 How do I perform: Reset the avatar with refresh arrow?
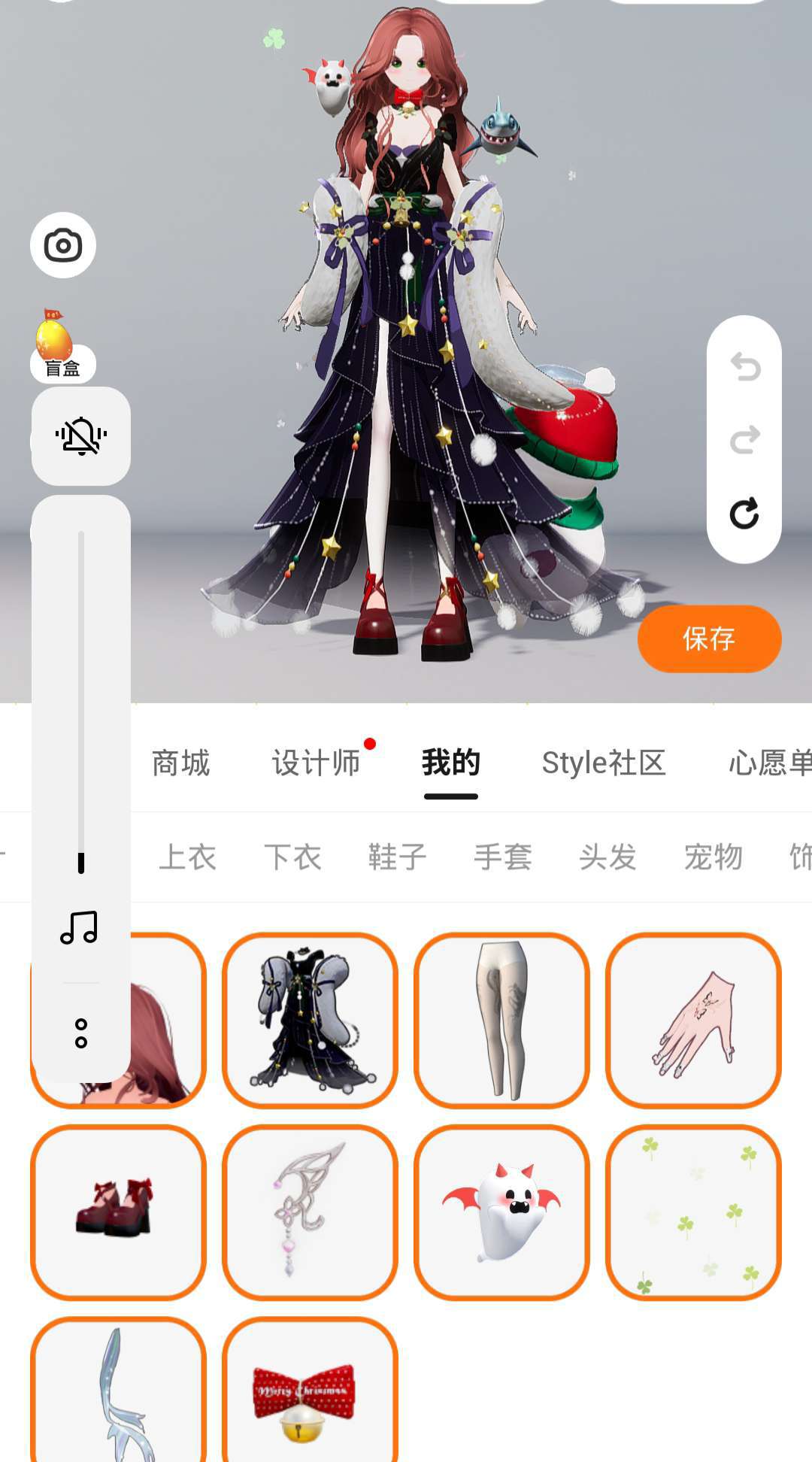point(744,514)
